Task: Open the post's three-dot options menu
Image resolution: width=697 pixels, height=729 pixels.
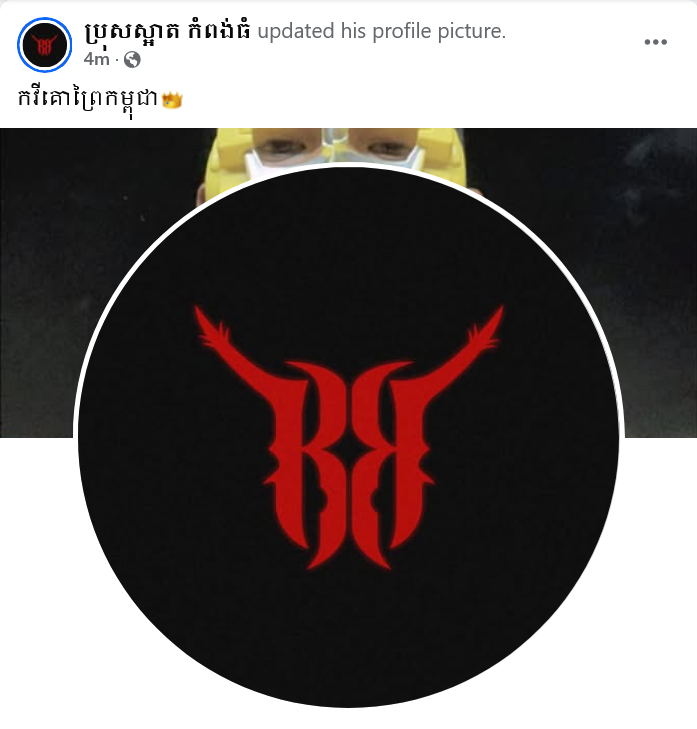Action: point(655,42)
